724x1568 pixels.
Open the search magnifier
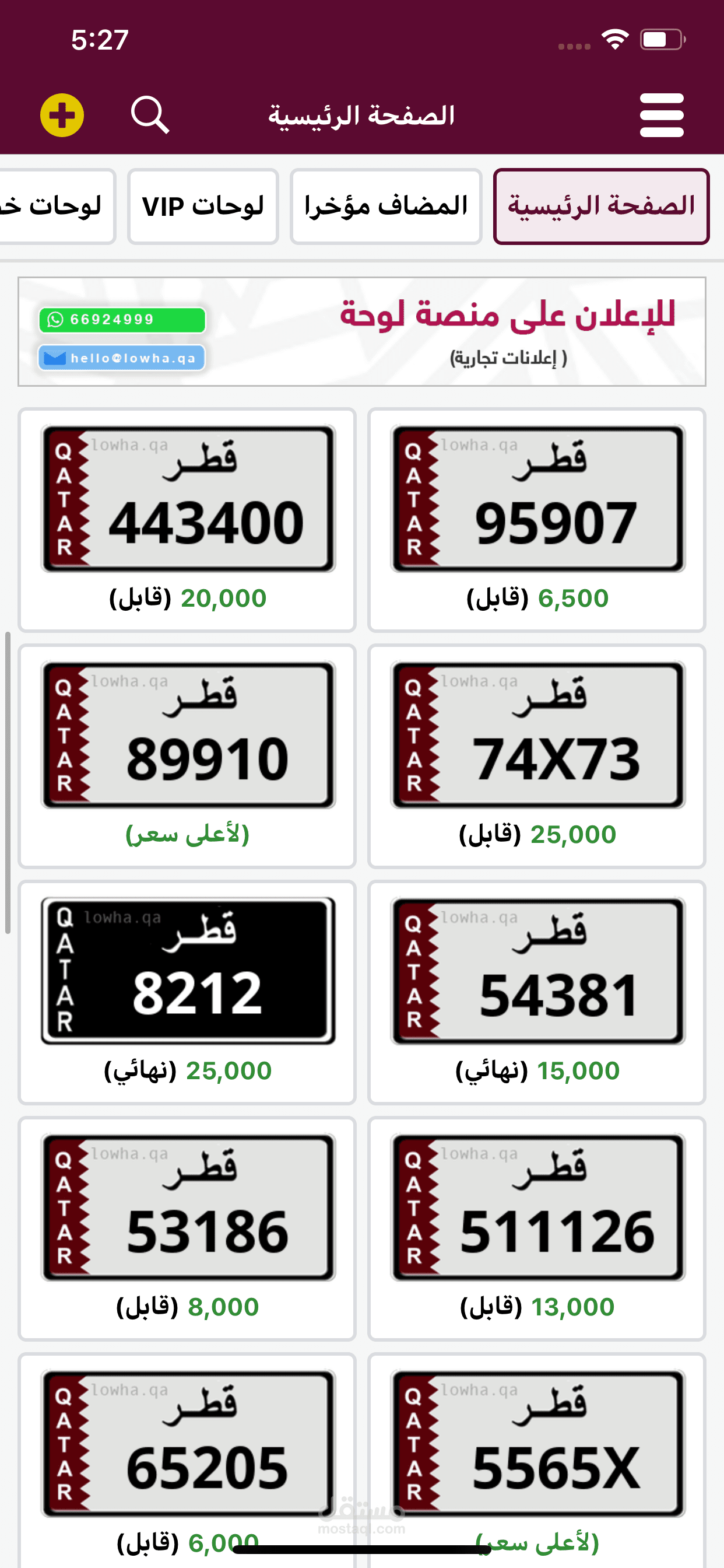tap(149, 114)
